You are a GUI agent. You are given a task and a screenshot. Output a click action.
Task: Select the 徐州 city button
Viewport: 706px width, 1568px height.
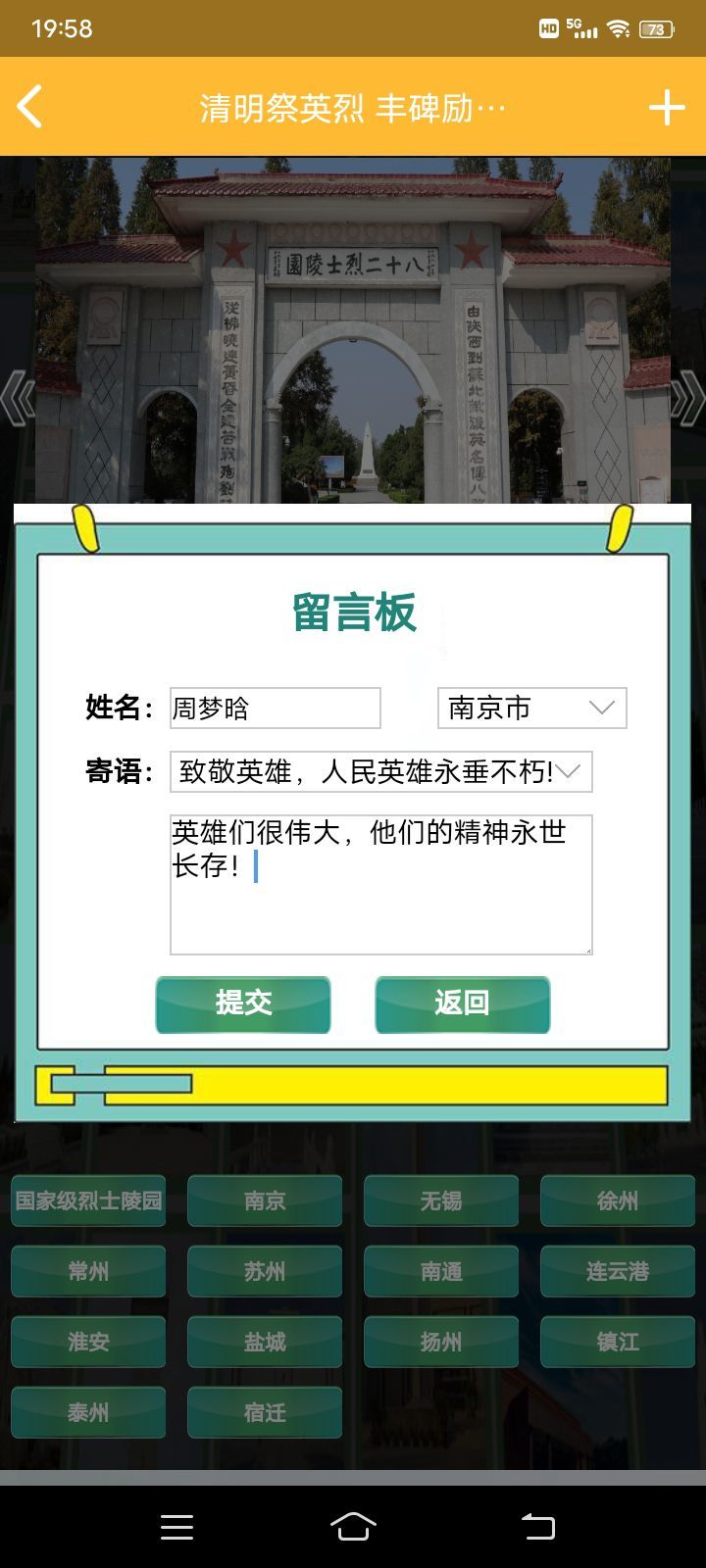[618, 1200]
